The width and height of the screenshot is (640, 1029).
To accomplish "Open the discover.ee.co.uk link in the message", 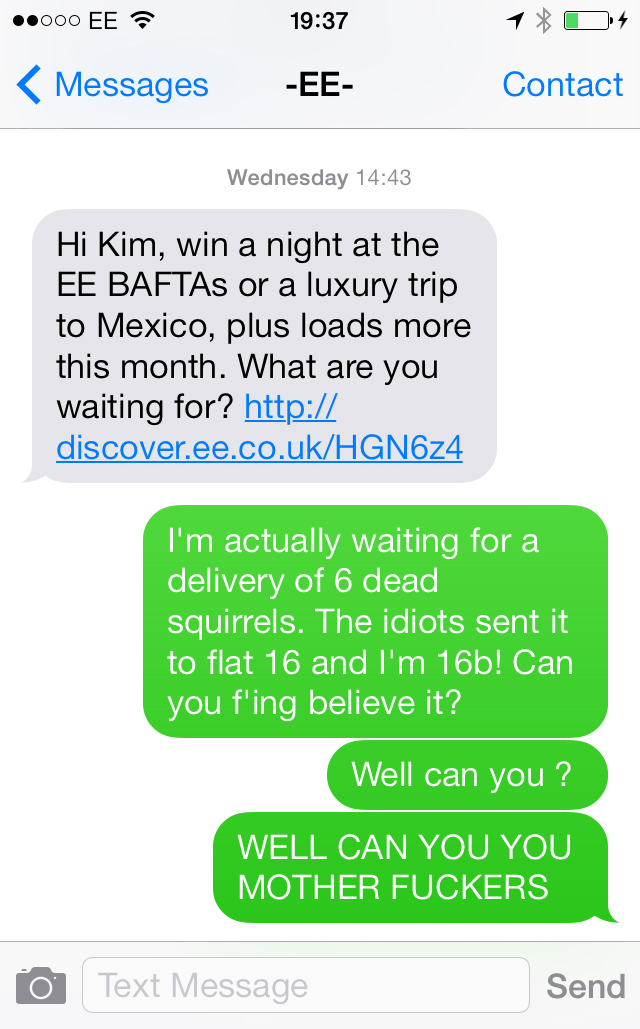I will click(260, 427).
